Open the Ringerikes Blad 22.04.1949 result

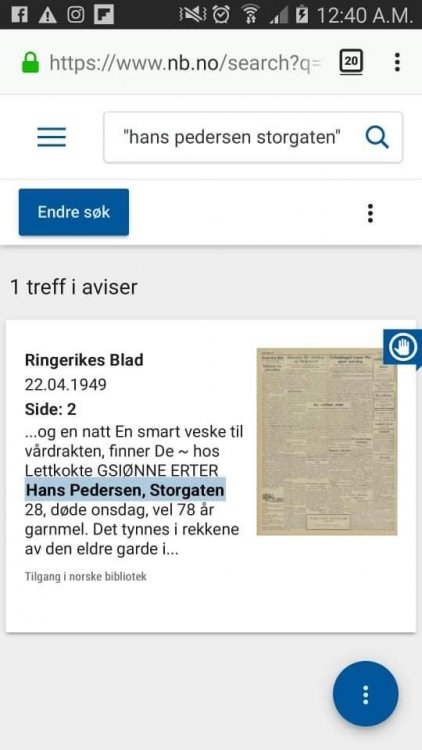click(x=211, y=476)
